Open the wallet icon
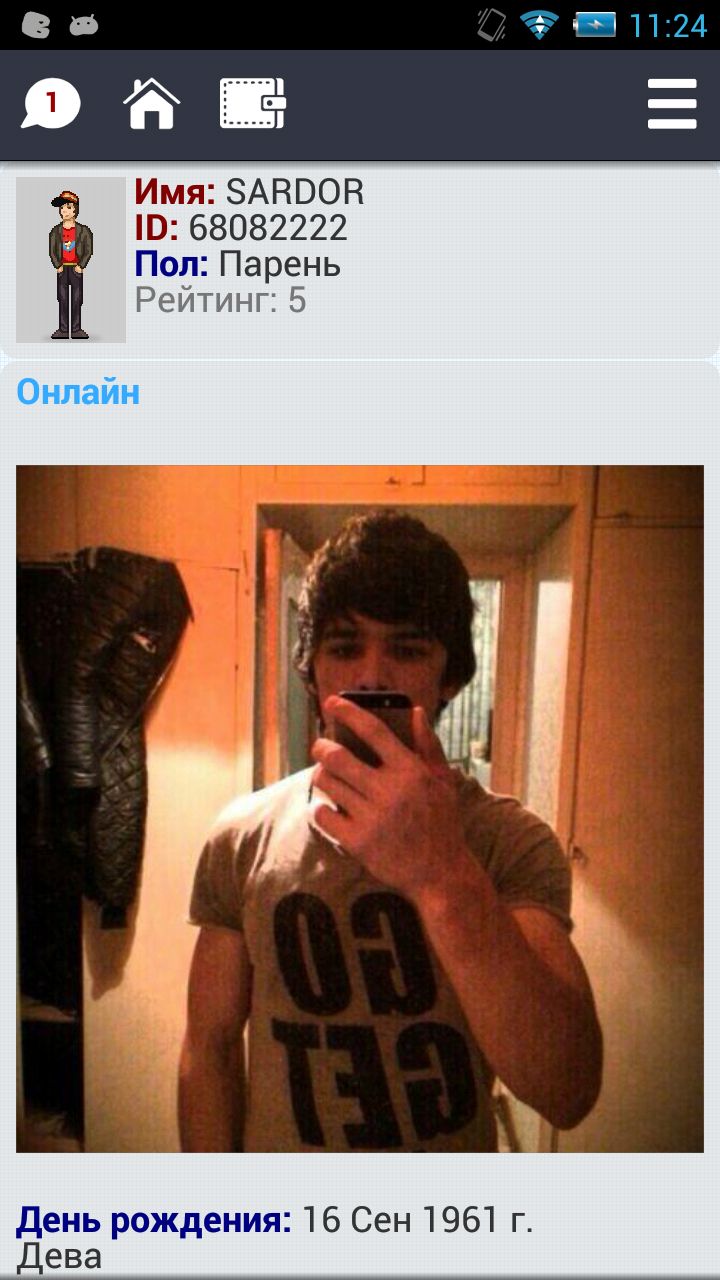Screen dimensions: 720x1280 [253, 103]
